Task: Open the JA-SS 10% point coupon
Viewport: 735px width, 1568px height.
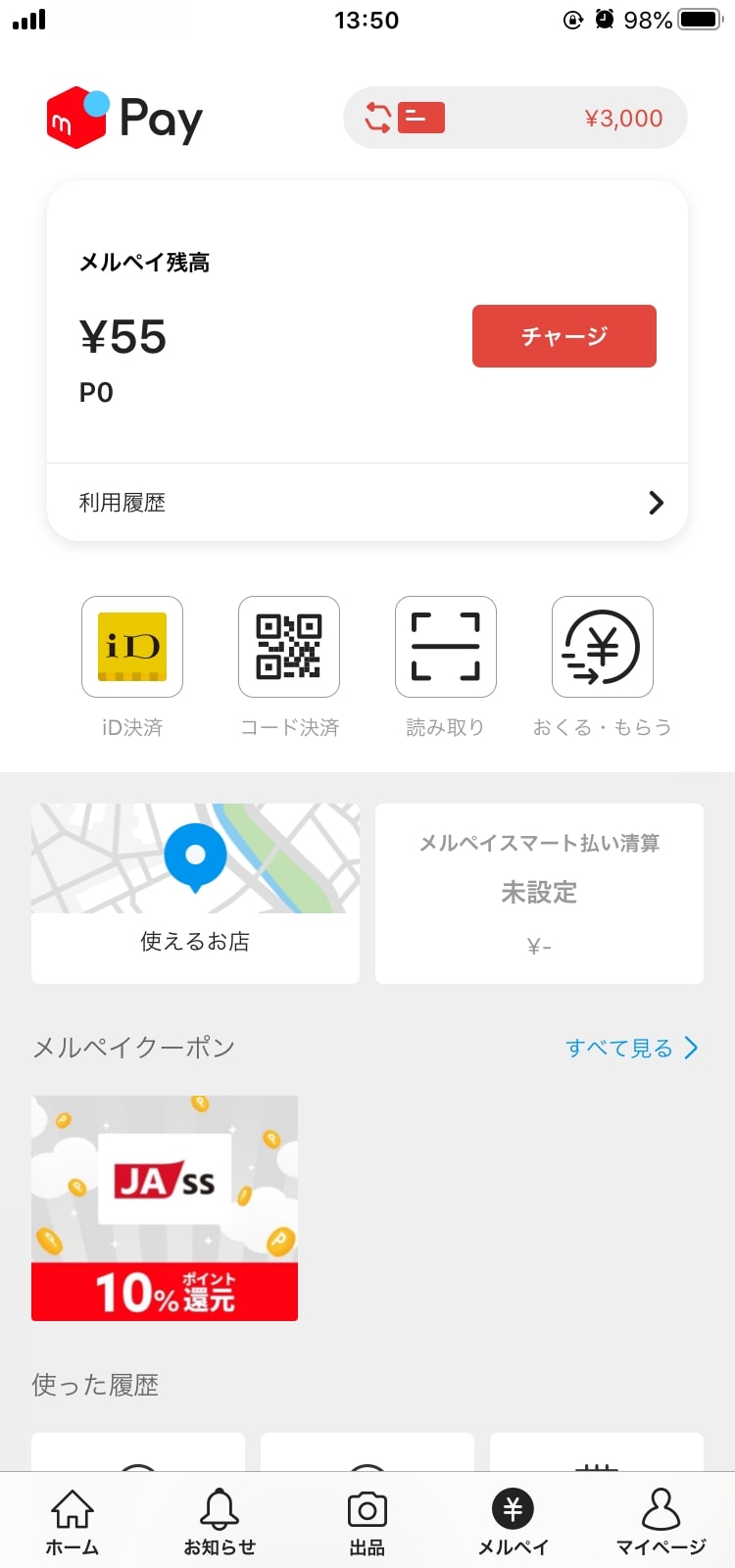Action: 165,1208
